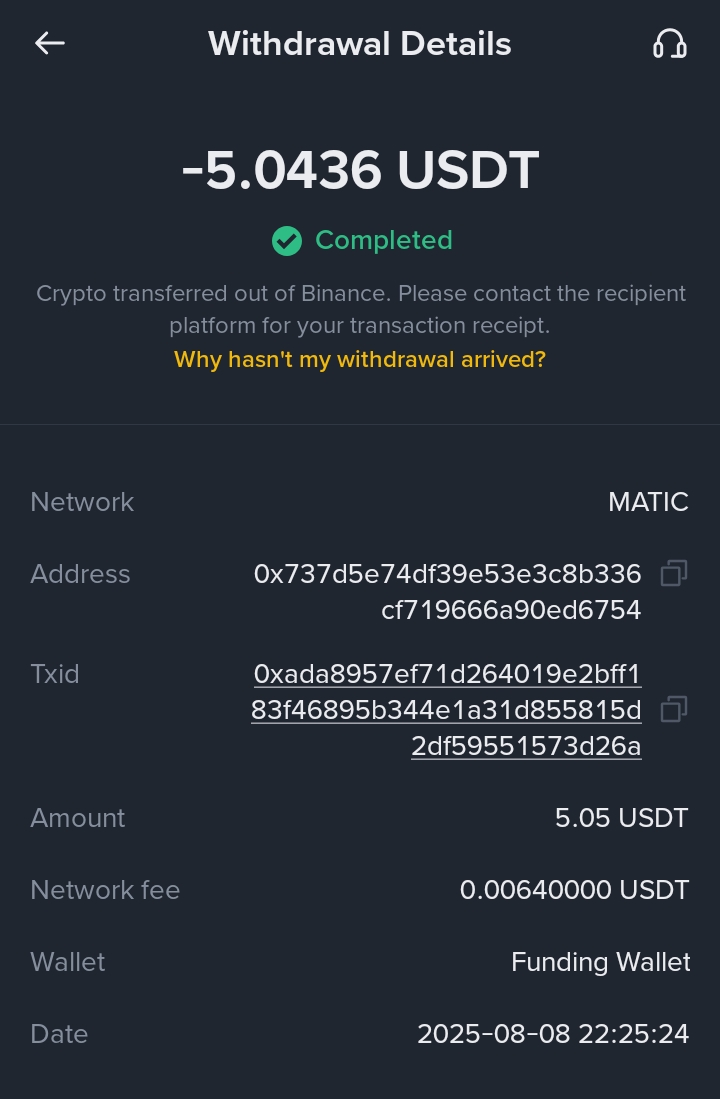This screenshot has height=1099, width=720.
Task: Go back from Withdrawal Details
Action: coord(50,43)
